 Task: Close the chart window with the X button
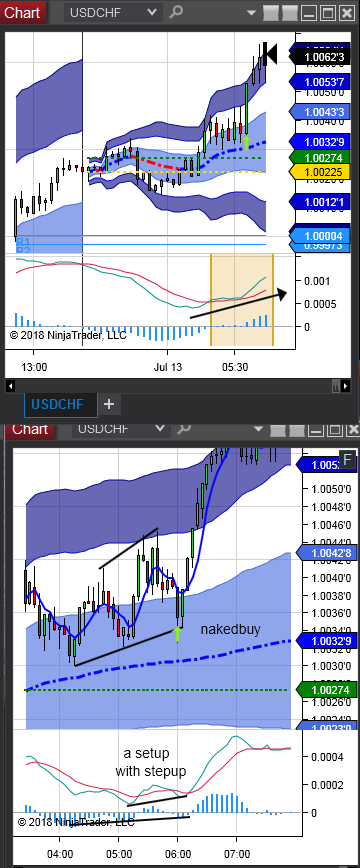tap(346, 13)
